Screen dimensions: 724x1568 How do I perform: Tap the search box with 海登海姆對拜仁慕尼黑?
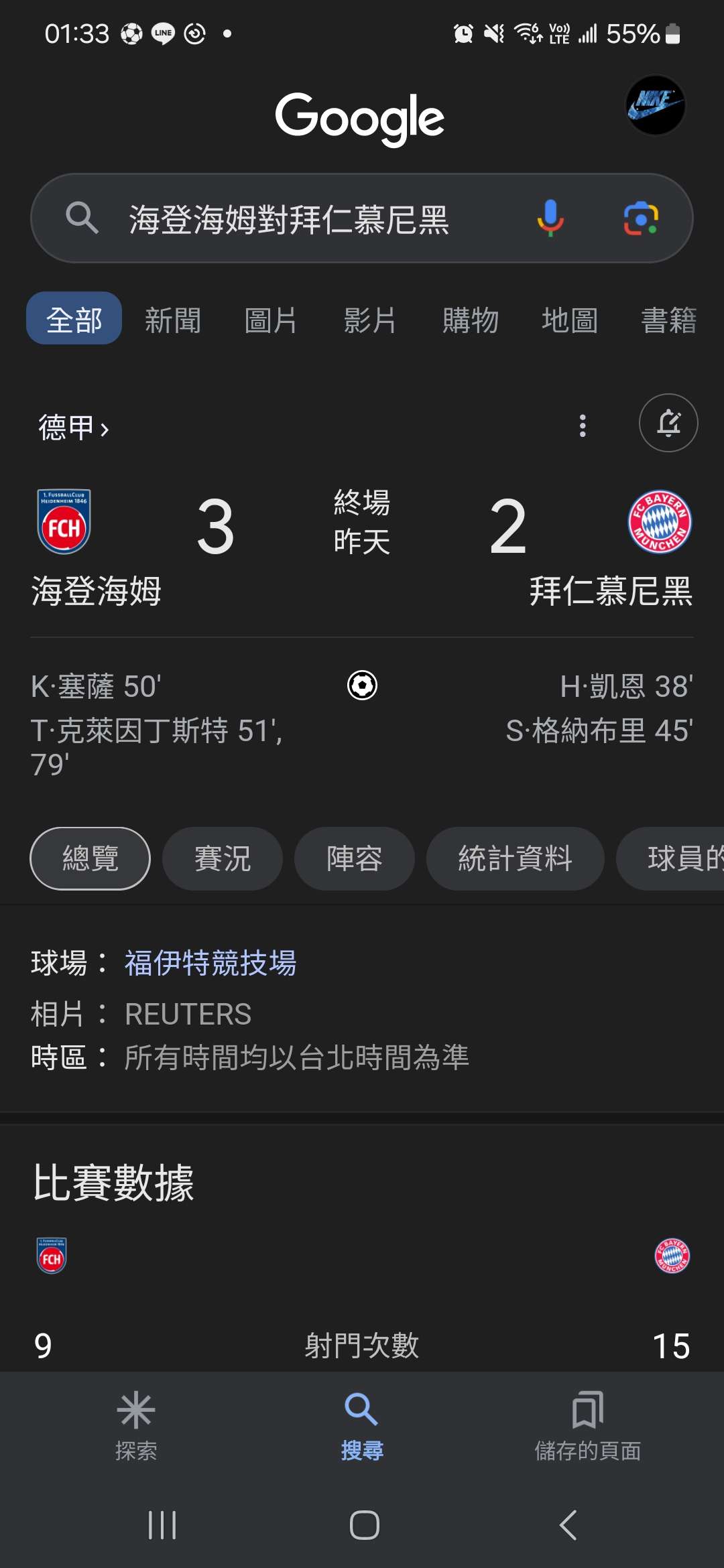pyautogui.click(x=288, y=219)
